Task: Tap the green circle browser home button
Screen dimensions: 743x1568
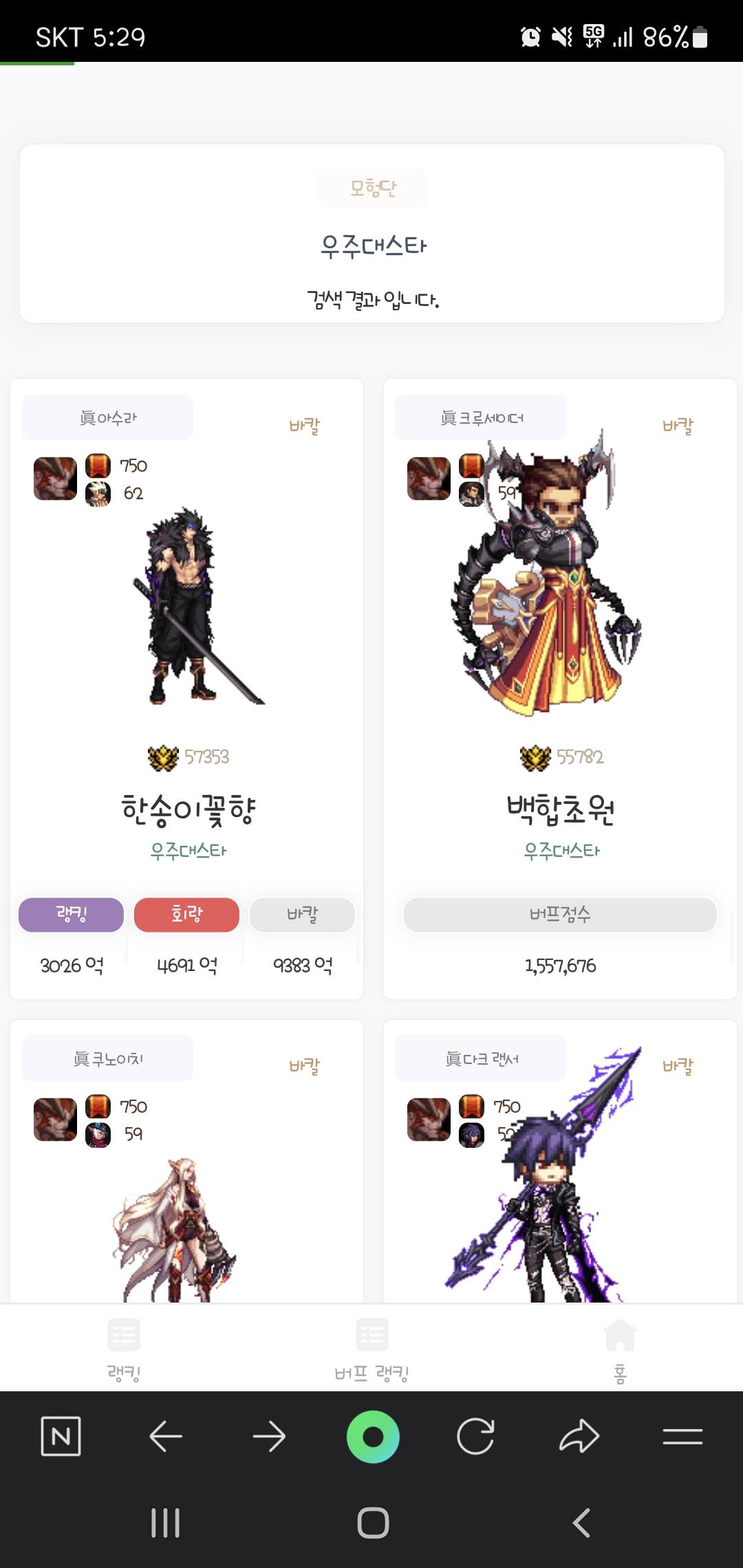Action: tap(372, 1436)
